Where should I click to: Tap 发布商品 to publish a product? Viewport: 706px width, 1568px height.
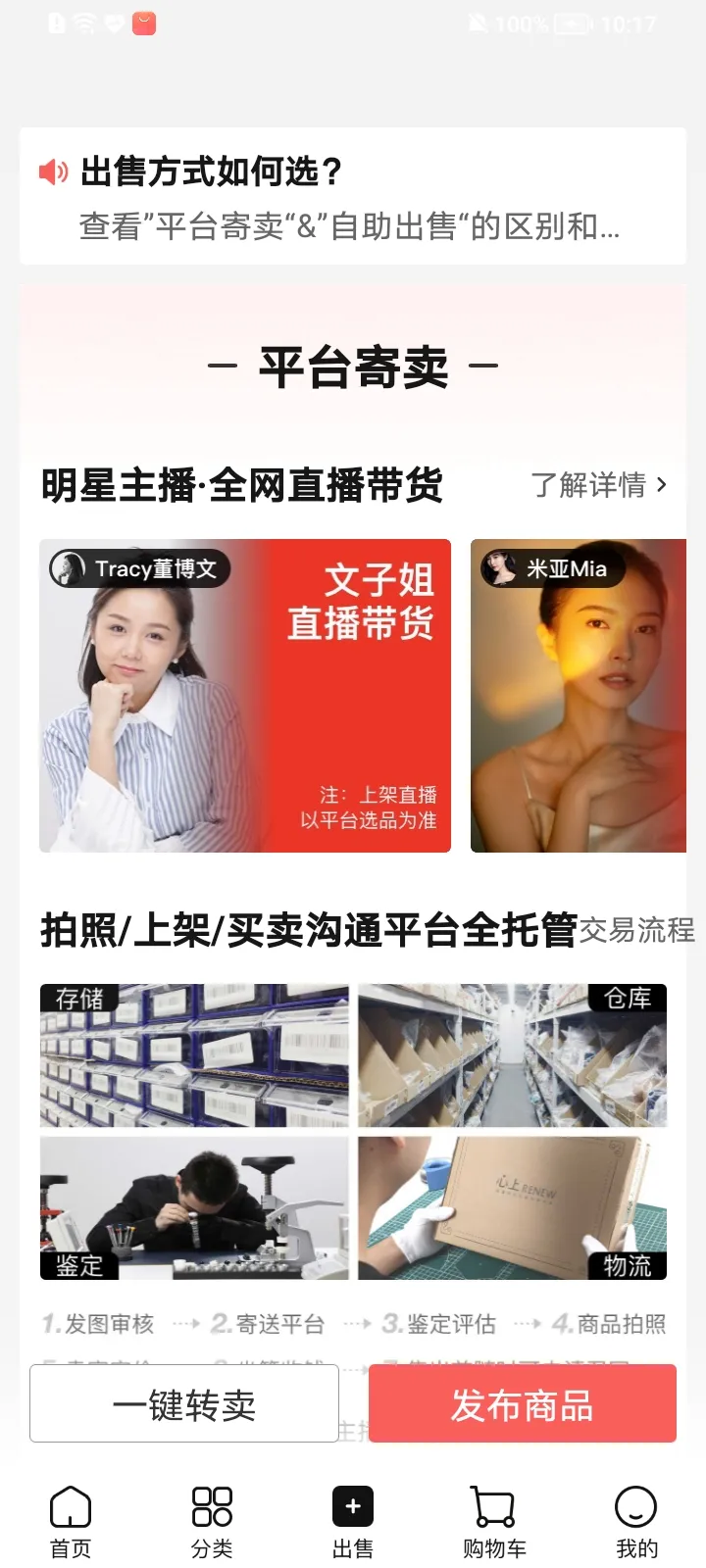click(522, 1403)
